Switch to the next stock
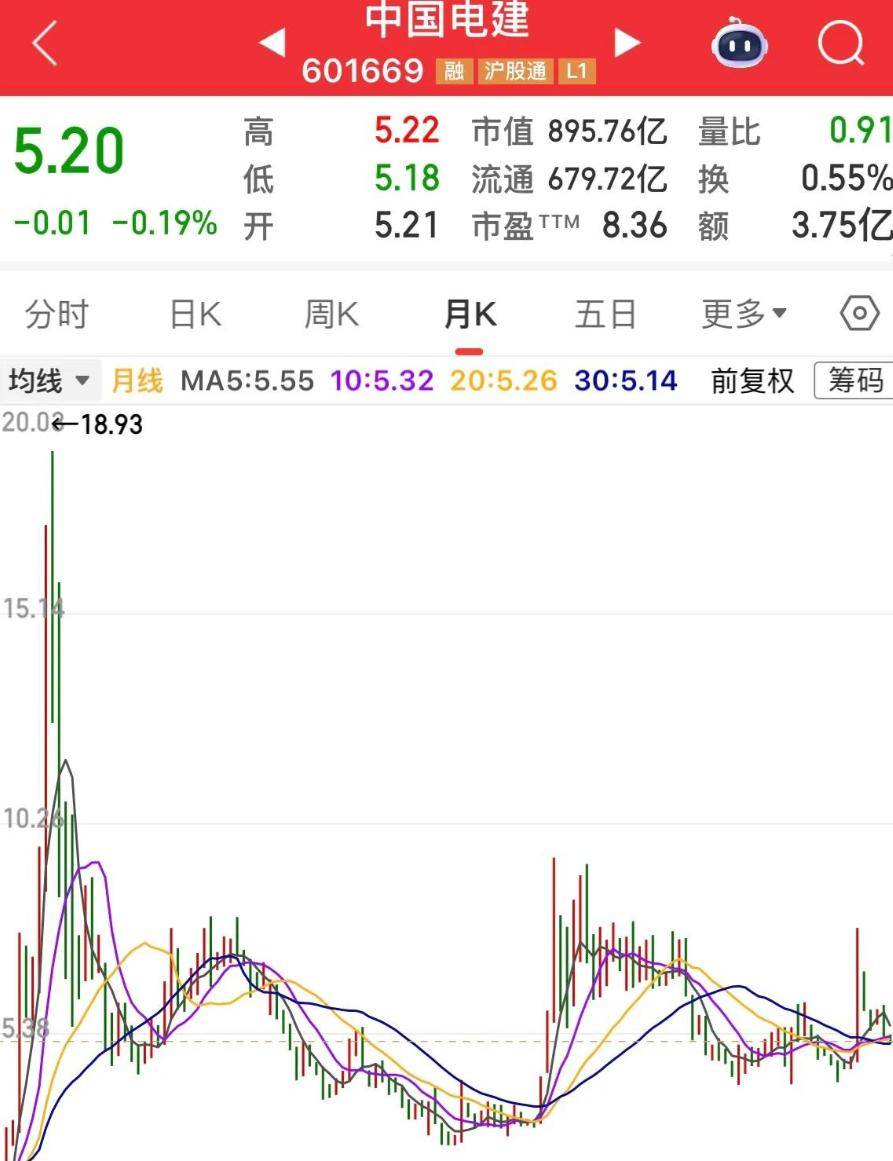The width and height of the screenshot is (893, 1161). coord(627,42)
